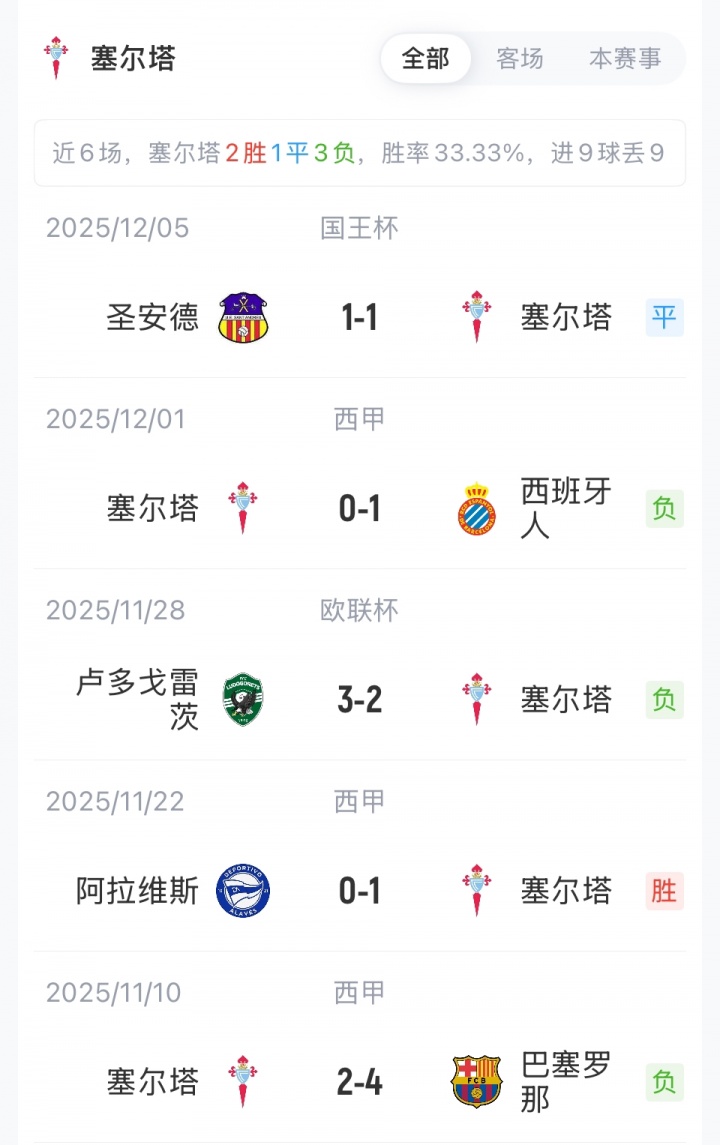Open the 阿拉维斯 vs 塞尔塔 0-1 match
Viewport: 720px width, 1145px height.
tap(360, 891)
